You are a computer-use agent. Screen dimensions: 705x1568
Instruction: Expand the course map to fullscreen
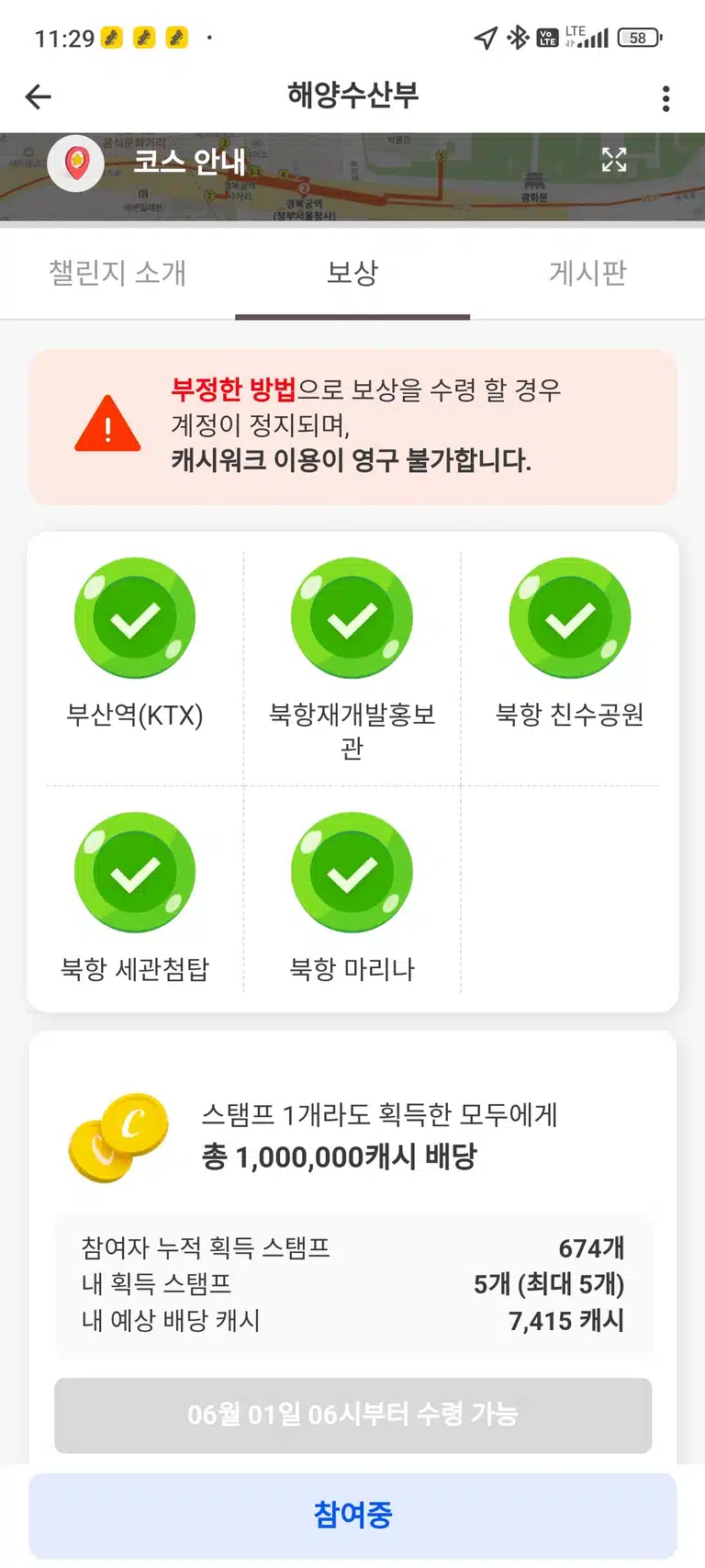tap(614, 160)
